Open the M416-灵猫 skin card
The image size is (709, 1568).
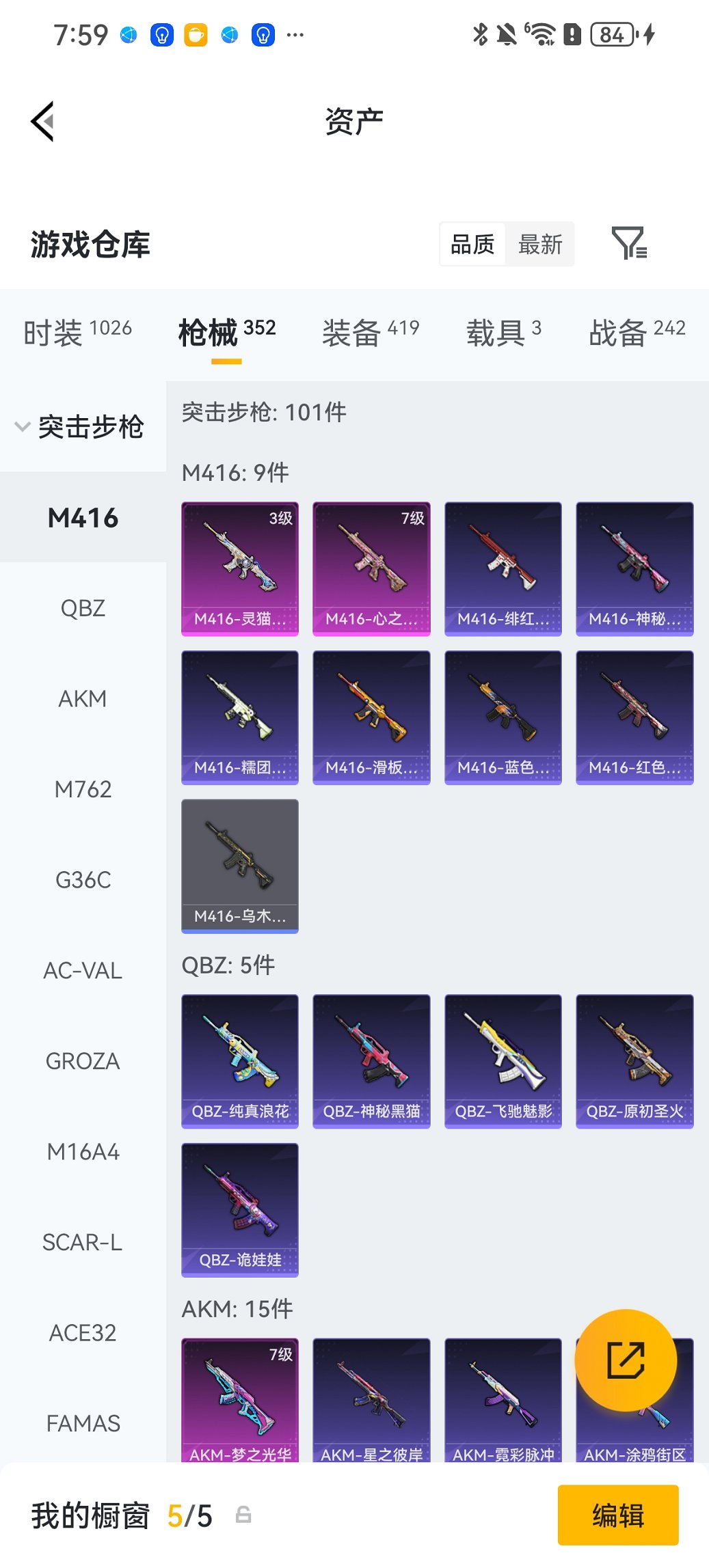click(240, 568)
